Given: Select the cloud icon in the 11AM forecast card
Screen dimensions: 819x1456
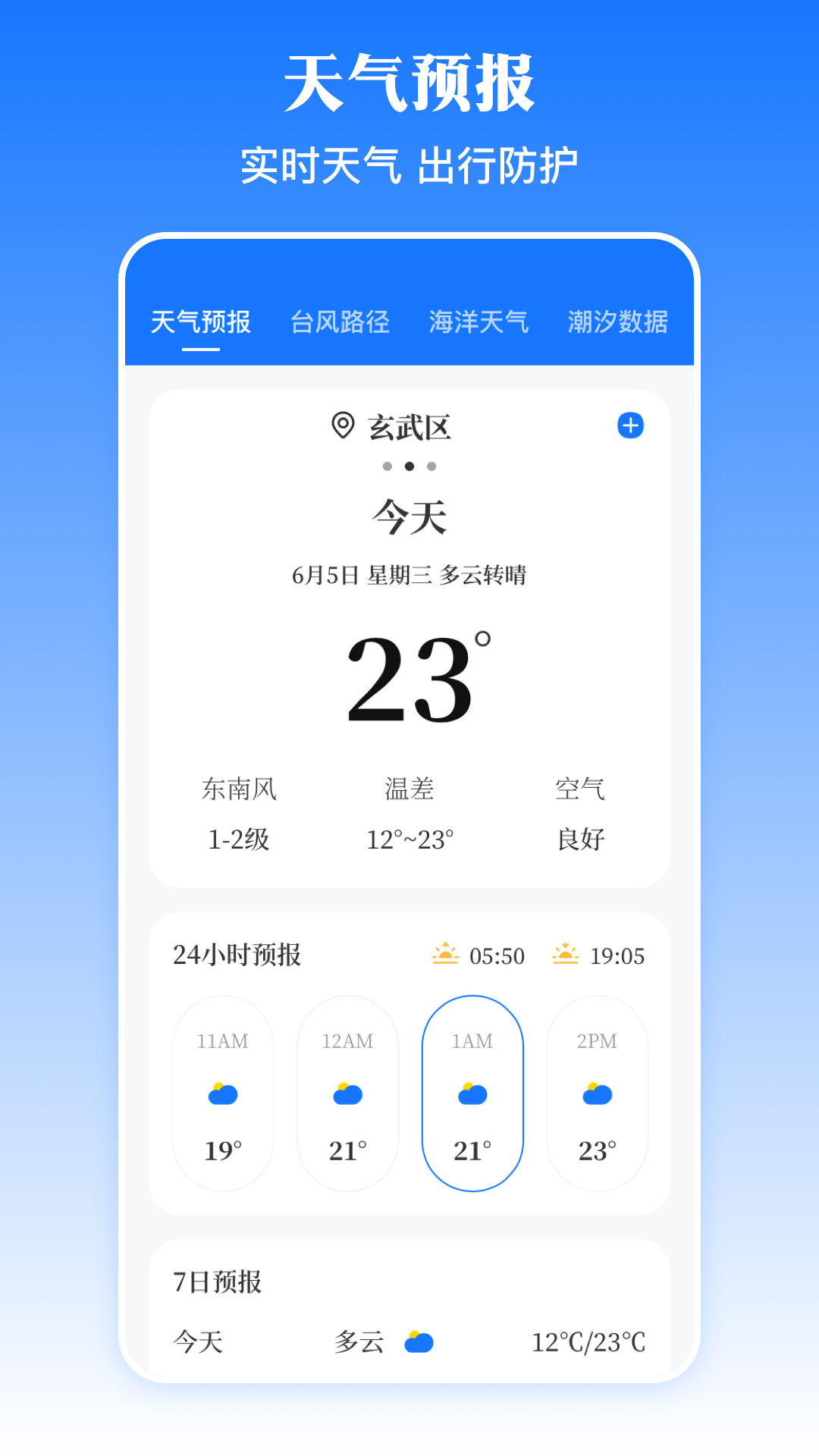Looking at the screenshot, I should pos(221,1093).
